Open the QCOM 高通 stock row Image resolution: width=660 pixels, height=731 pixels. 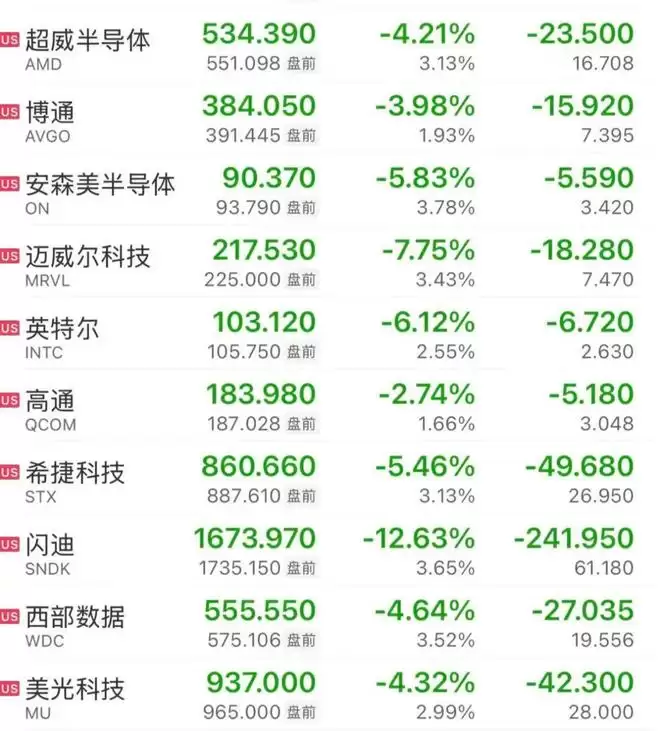pyautogui.click(x=330, y=407)
